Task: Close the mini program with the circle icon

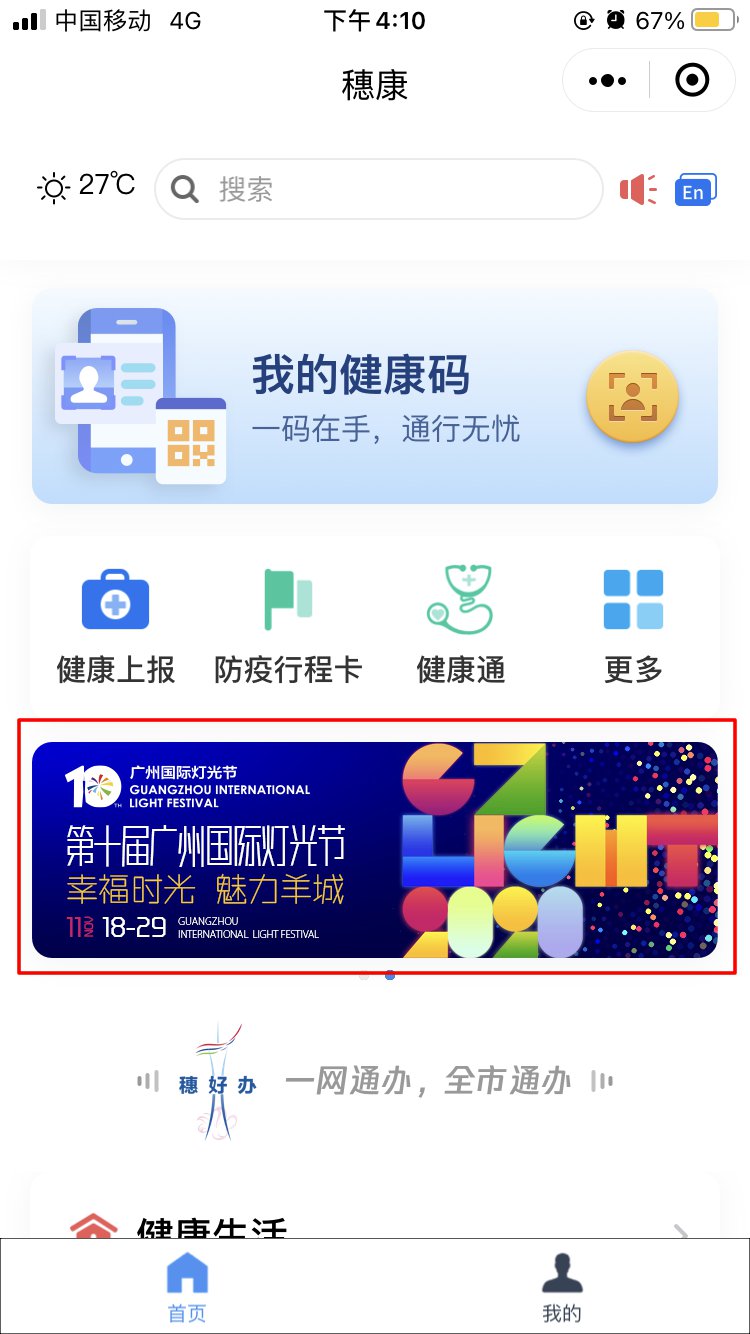Action: tap(692, 81)
